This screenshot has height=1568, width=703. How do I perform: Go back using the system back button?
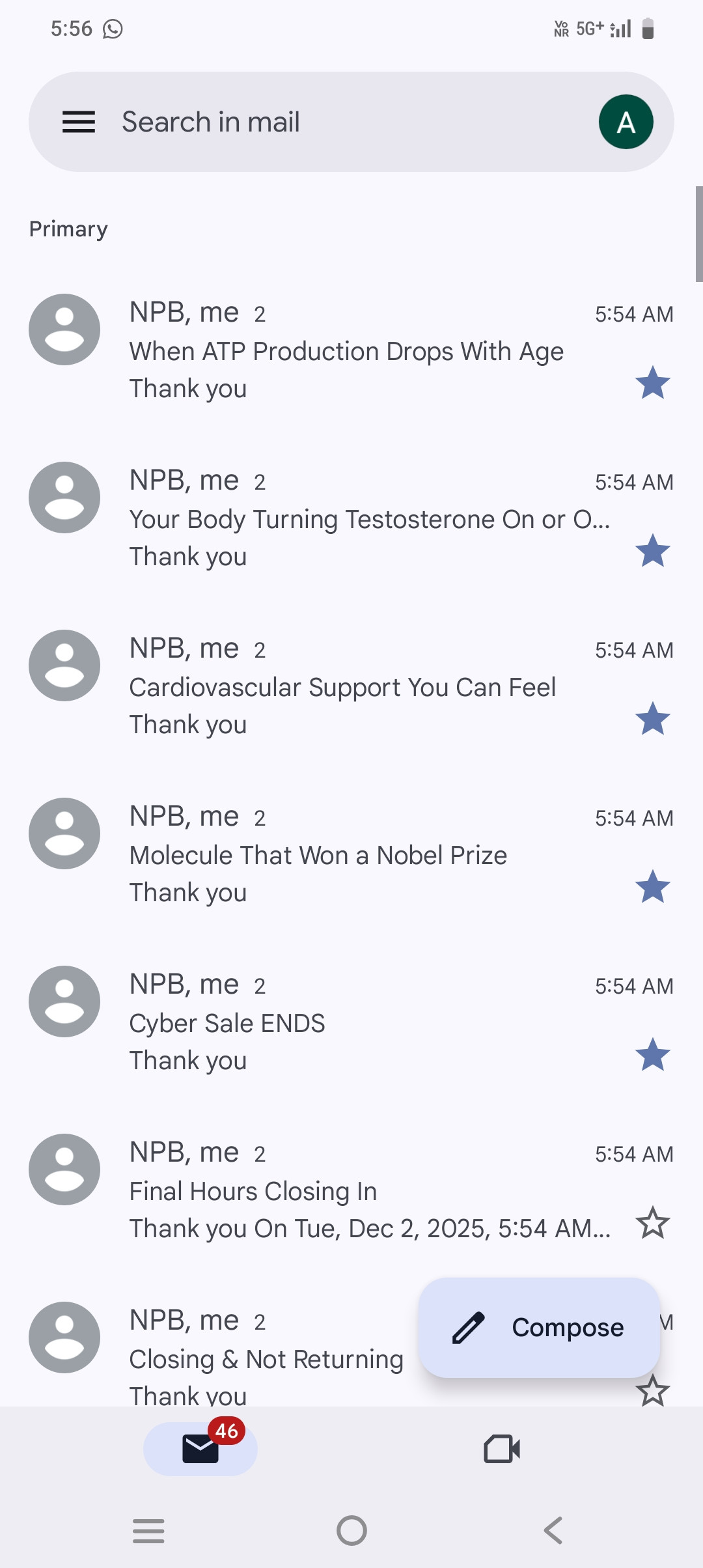pos(553,1530)
